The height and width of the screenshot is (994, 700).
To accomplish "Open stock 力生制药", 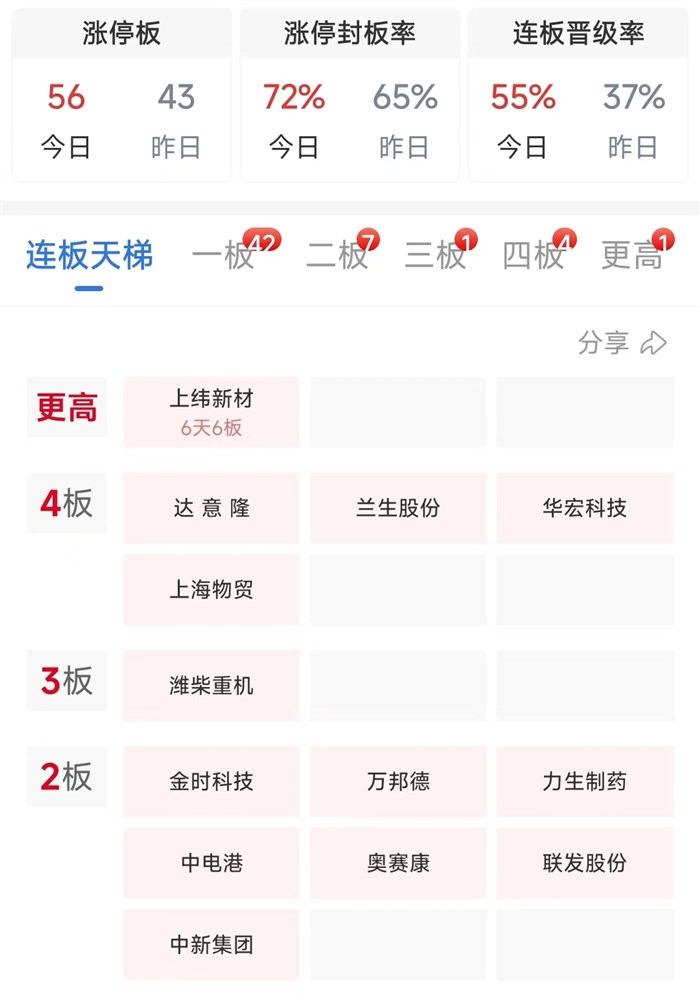I will click(x=584, y=782).
